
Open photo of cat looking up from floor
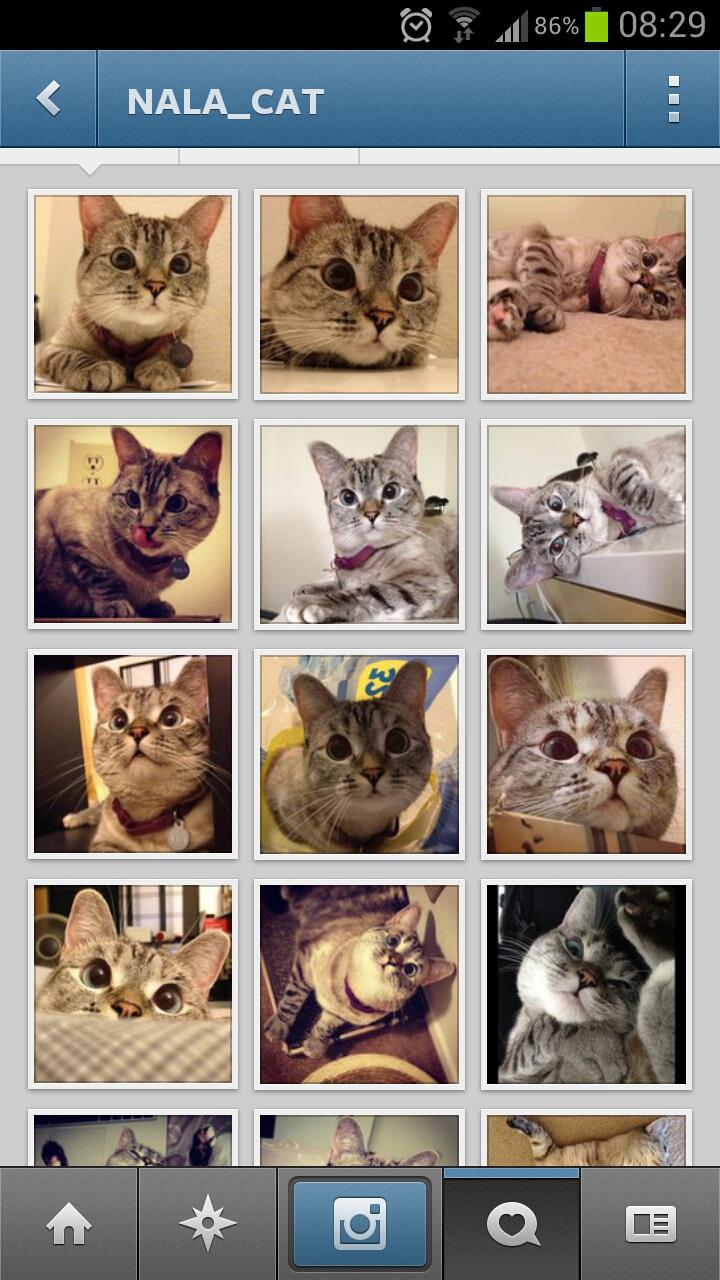(359, 984)
